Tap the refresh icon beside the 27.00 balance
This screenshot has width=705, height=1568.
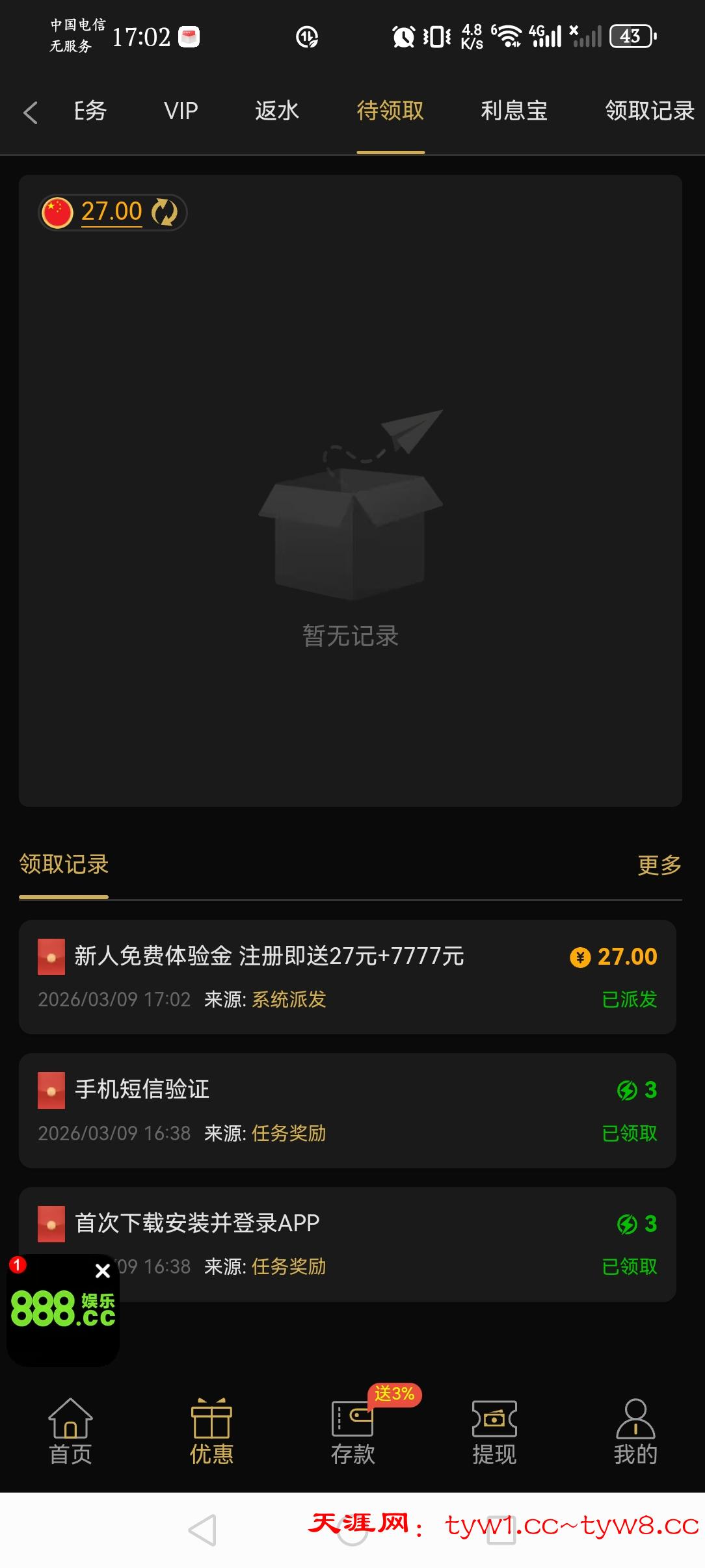(x=165, y=212)
